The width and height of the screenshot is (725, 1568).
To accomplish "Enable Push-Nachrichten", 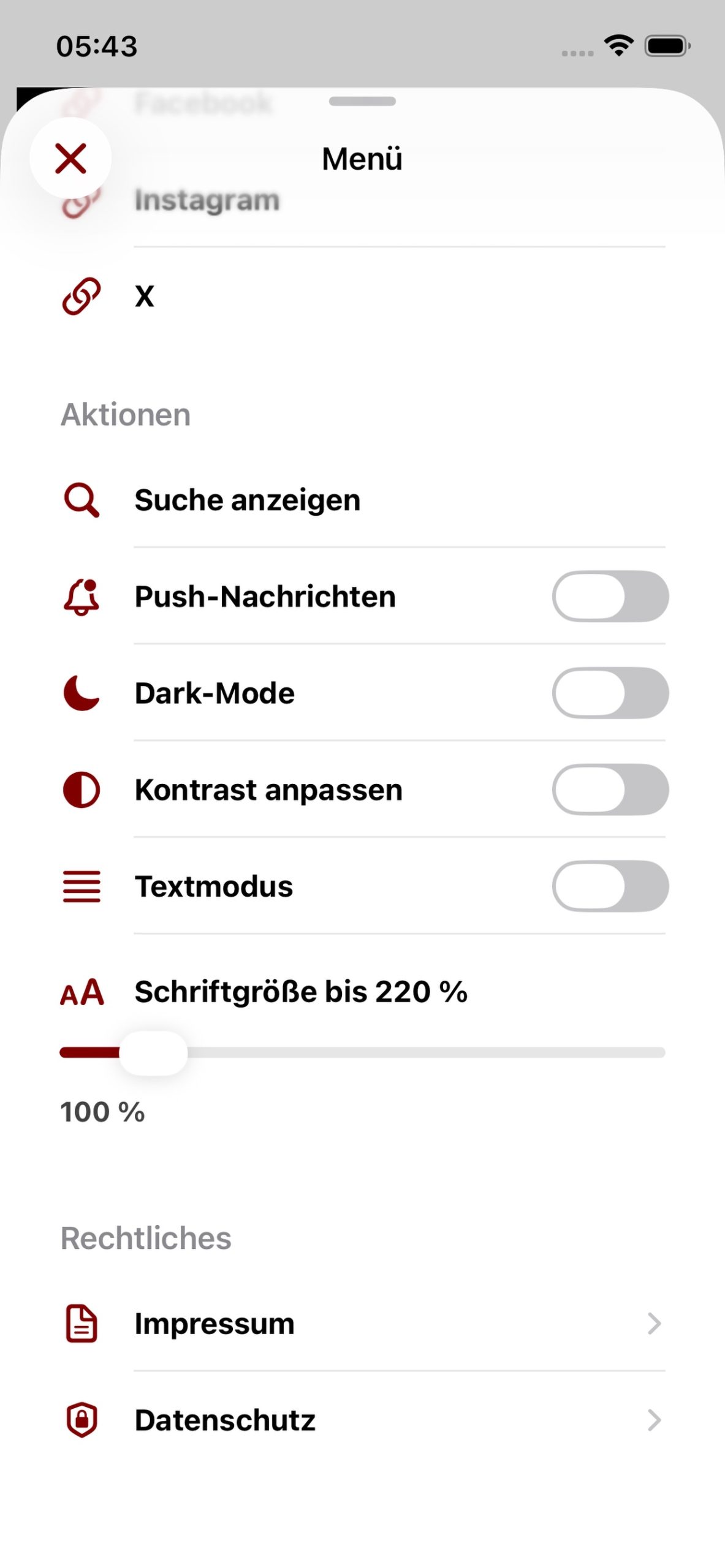I will pos(610,597).
